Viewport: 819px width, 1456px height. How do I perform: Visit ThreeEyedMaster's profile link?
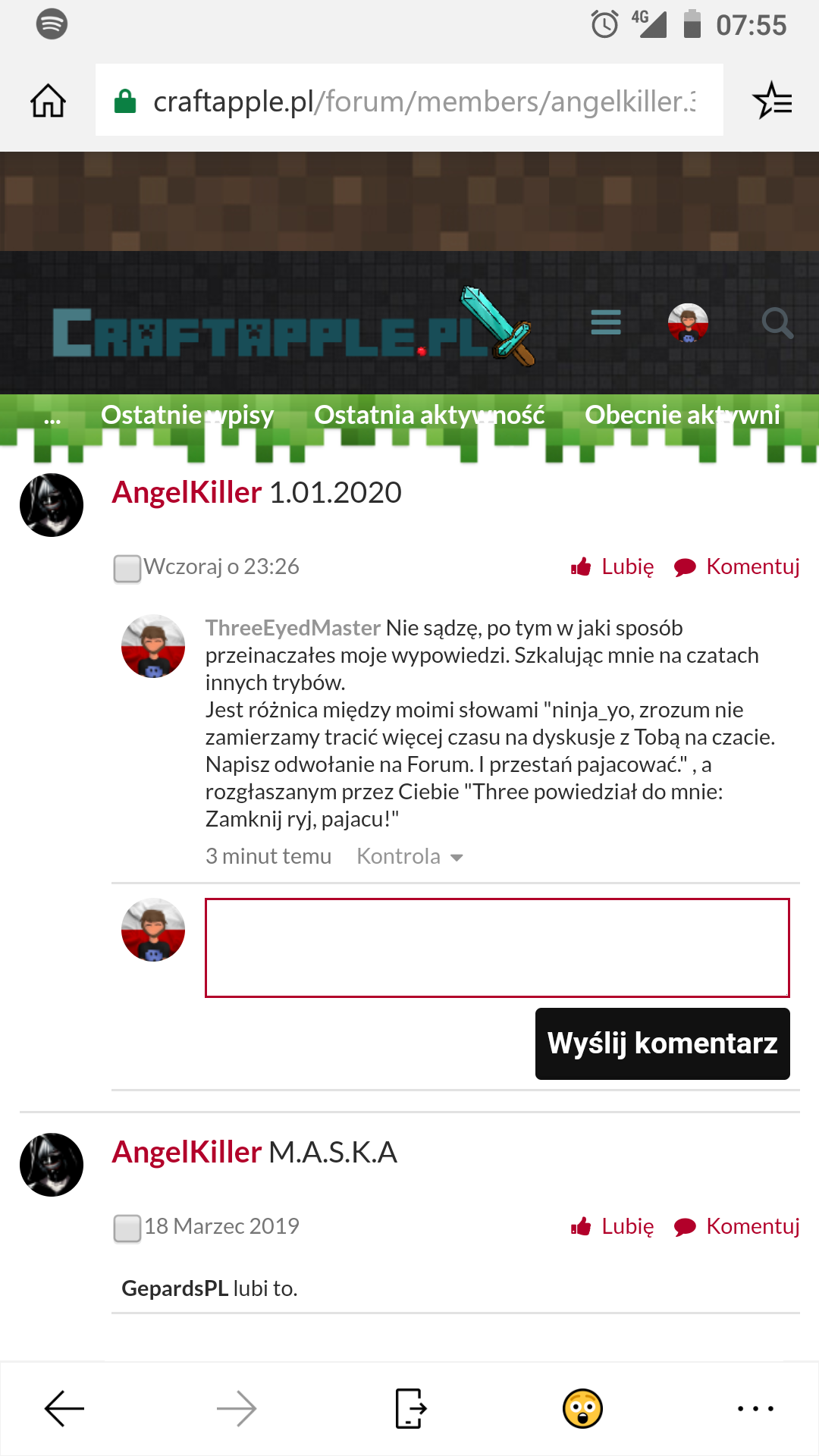tap(291, 628)
